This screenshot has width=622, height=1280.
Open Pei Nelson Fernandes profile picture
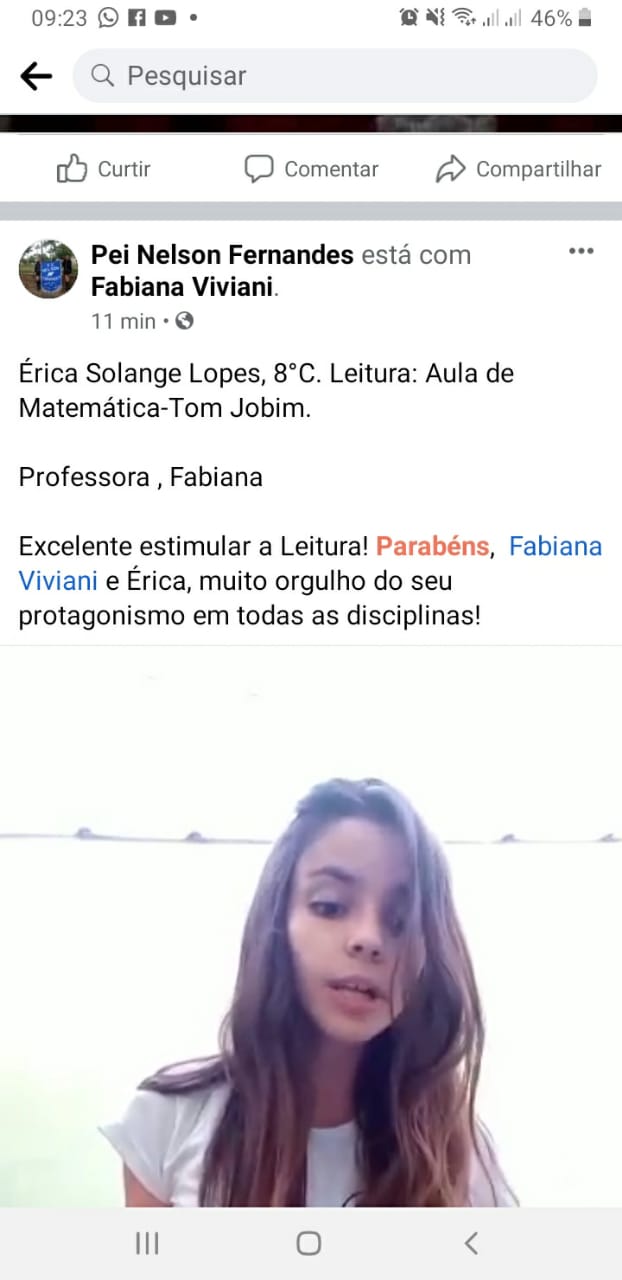(48, 269)
